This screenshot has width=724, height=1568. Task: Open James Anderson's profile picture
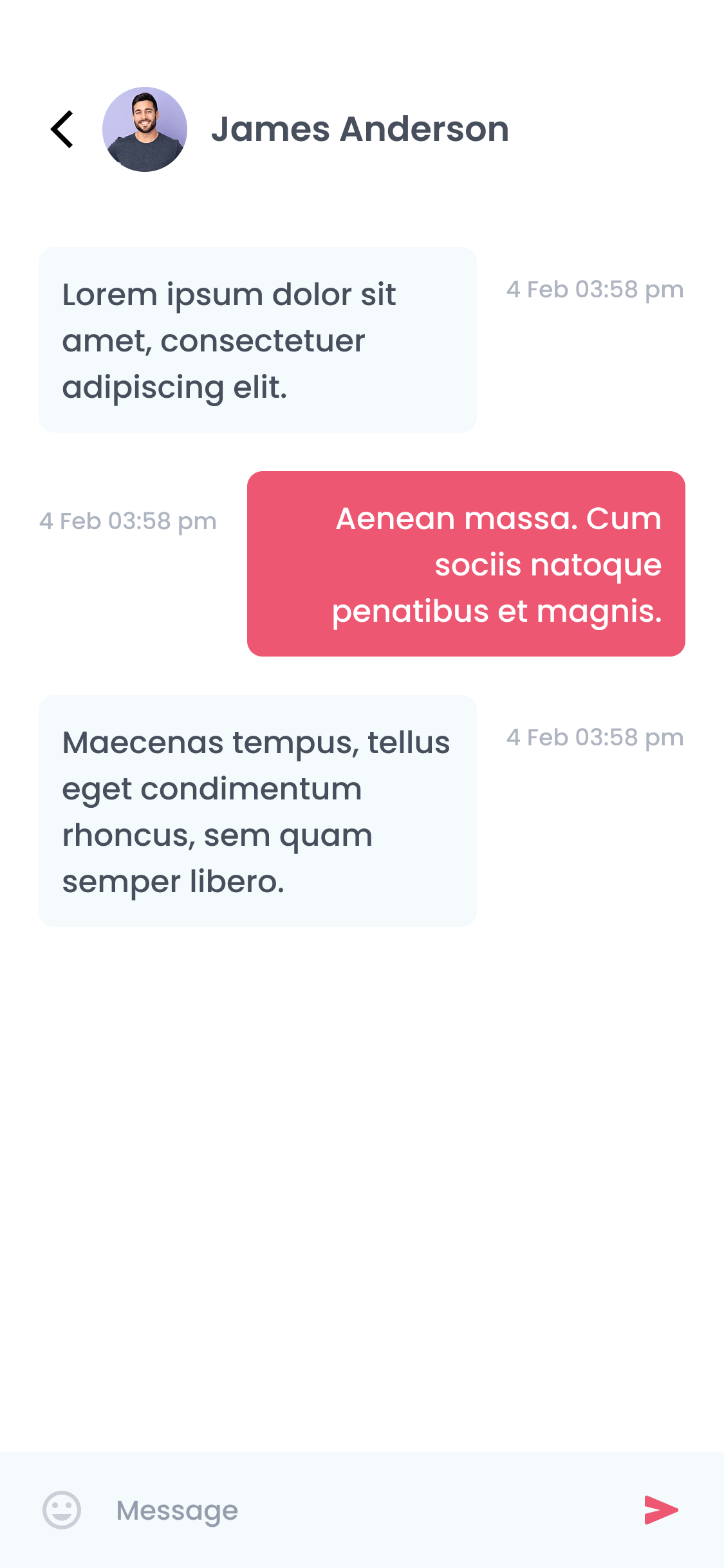click(x=145, y=129)
